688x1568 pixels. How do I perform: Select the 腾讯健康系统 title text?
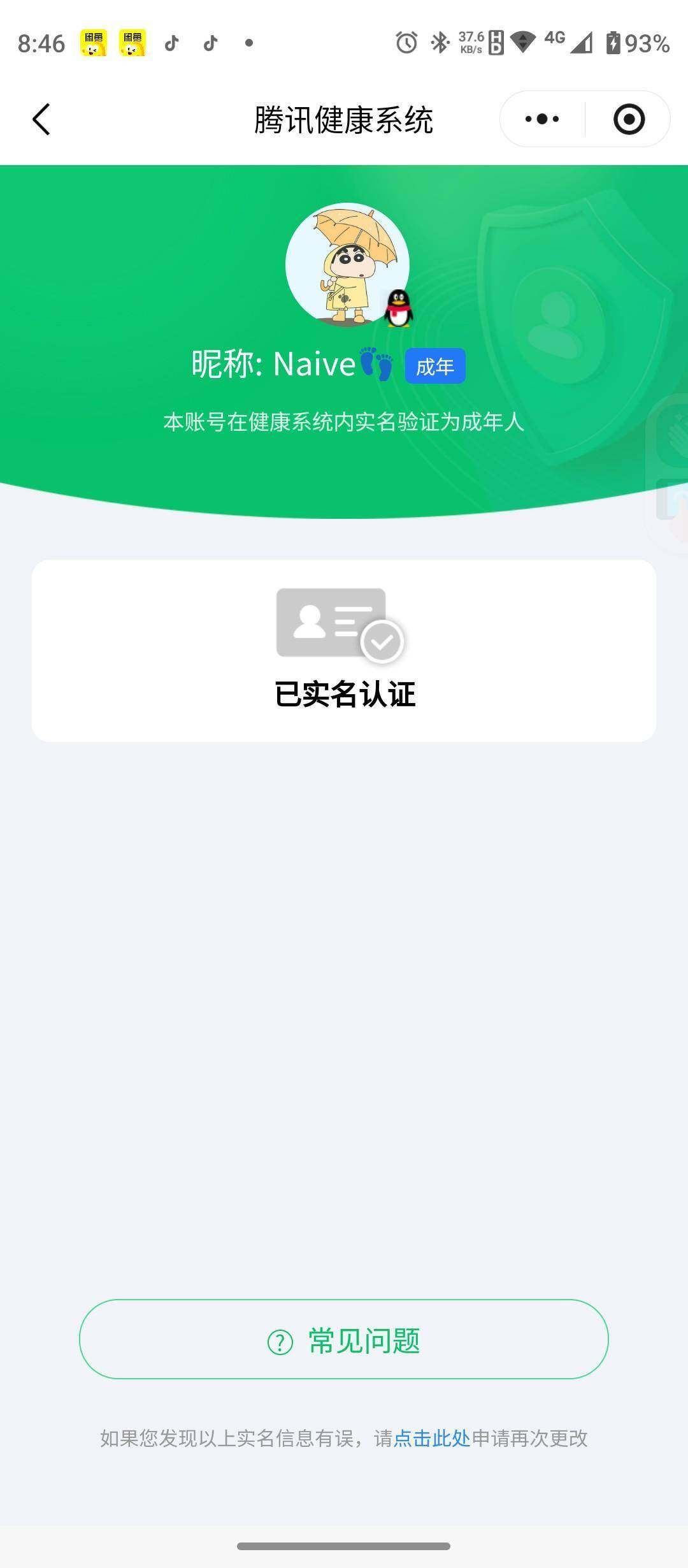click(343, 119)
